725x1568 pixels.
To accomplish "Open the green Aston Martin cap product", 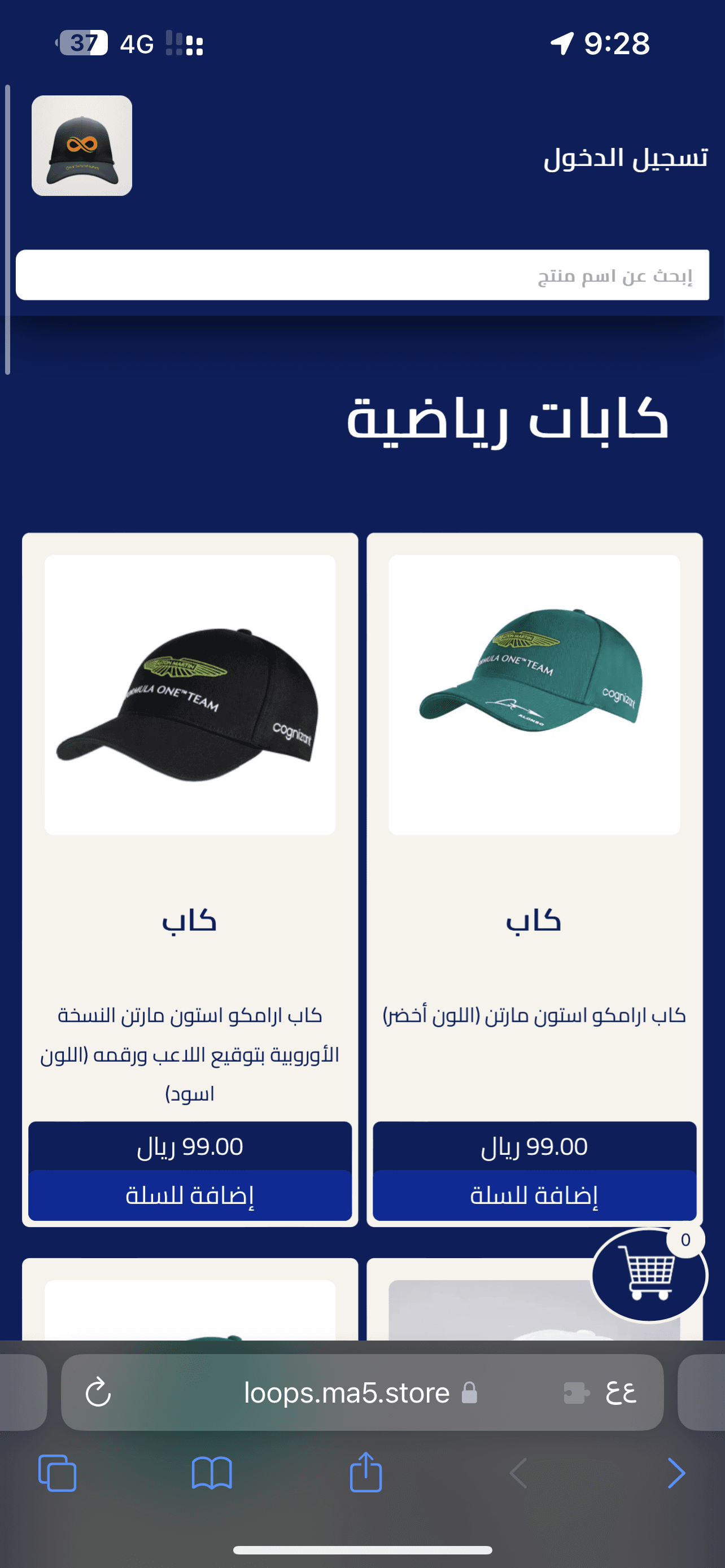I will pos(534,694).
